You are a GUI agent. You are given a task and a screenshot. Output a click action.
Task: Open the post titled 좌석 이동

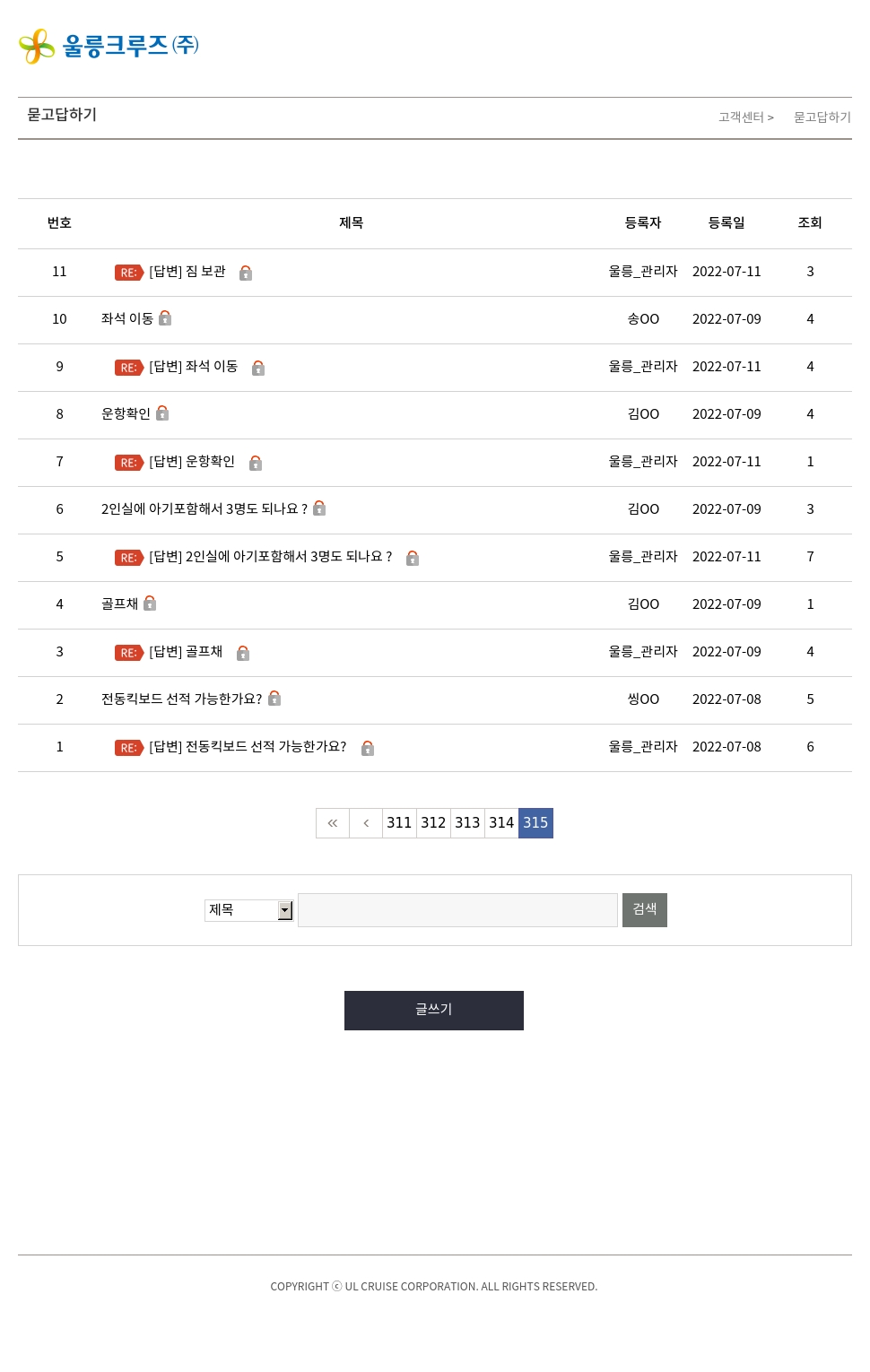tap(127, 319)
